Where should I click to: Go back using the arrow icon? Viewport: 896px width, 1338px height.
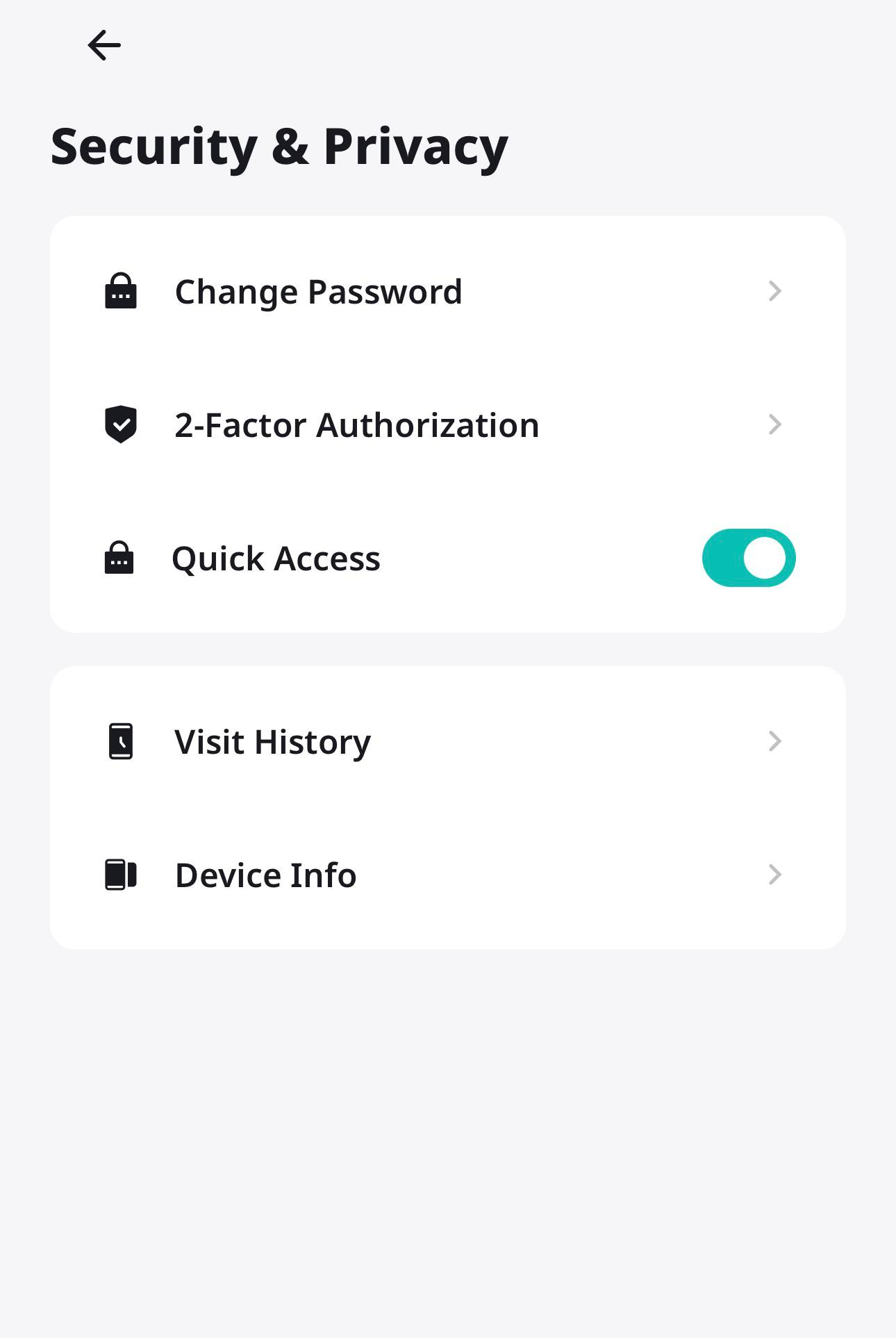(x=104, y=46)
